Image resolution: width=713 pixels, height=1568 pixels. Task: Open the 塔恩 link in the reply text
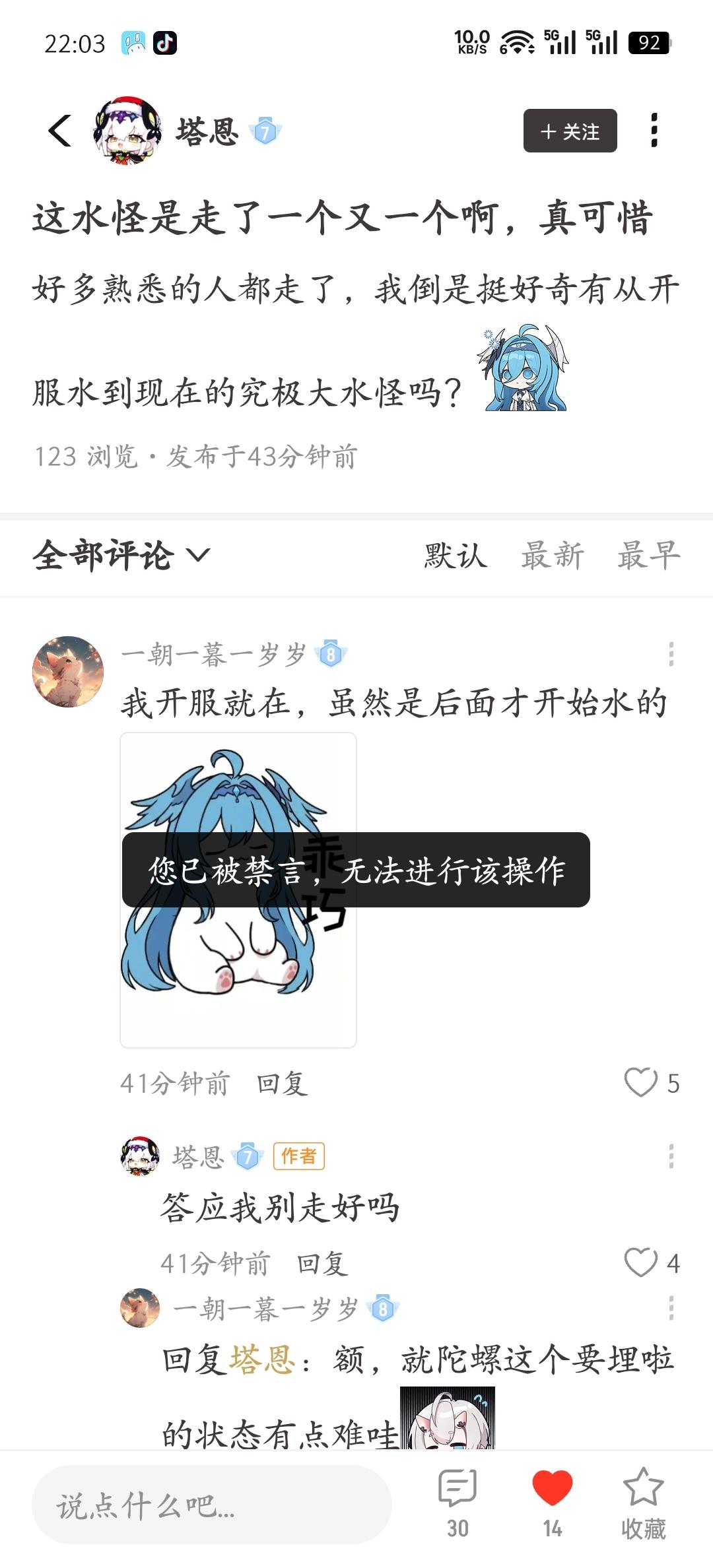[261, 1359]
